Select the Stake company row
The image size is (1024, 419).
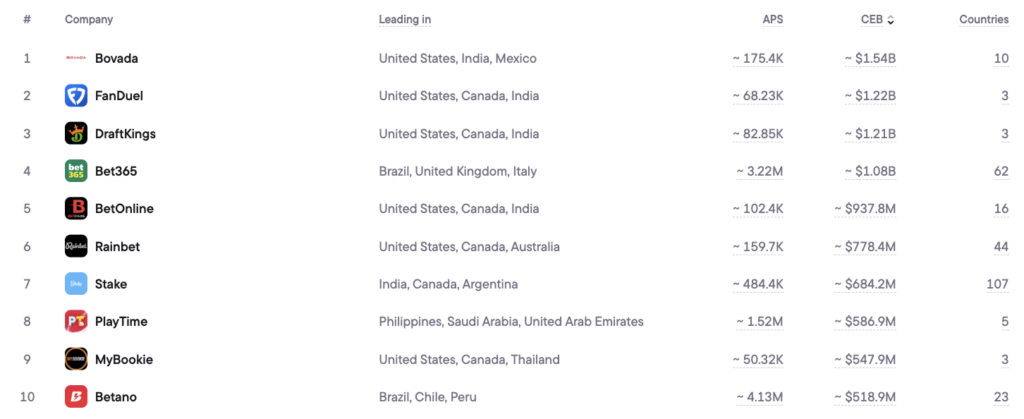110,284
